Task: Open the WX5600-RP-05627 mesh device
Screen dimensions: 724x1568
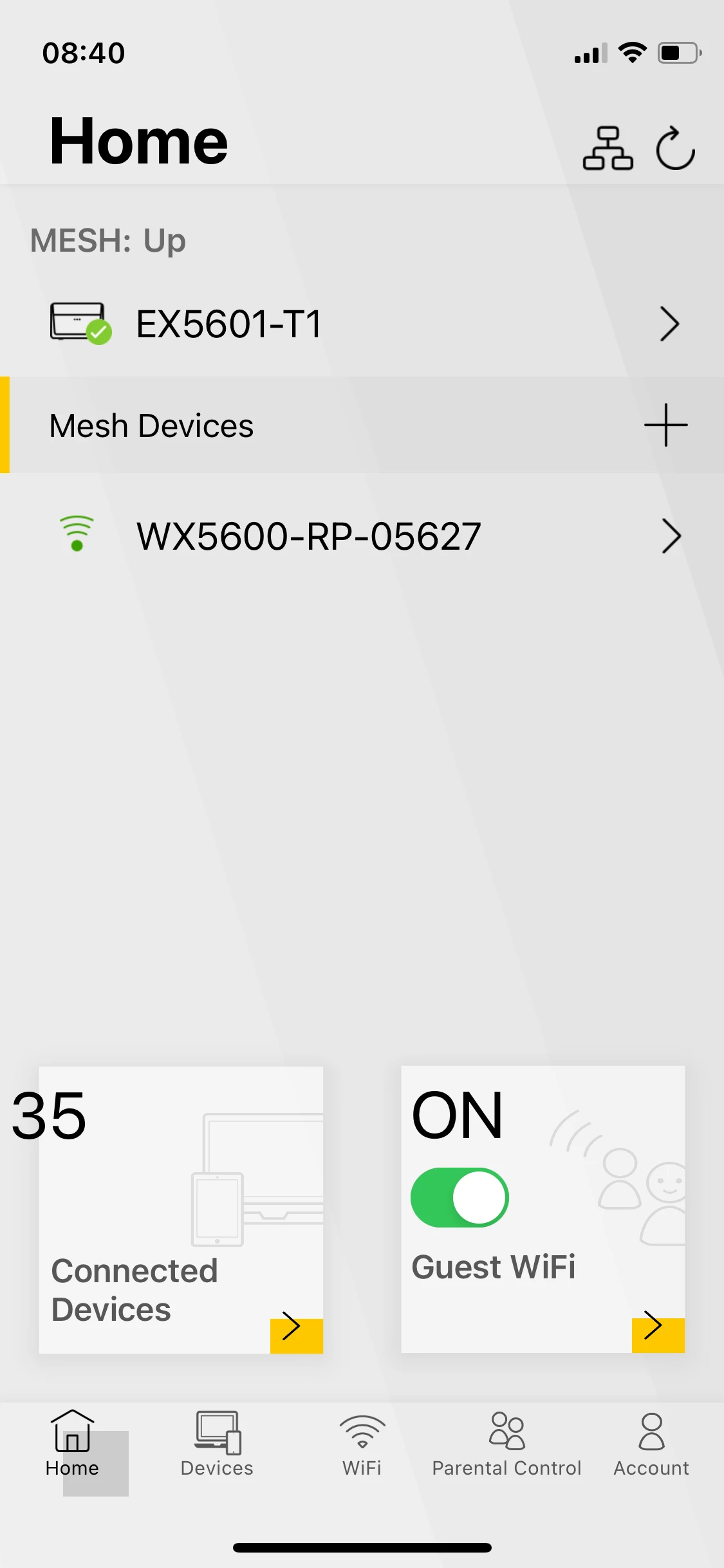Action: (x=362, y=536)
